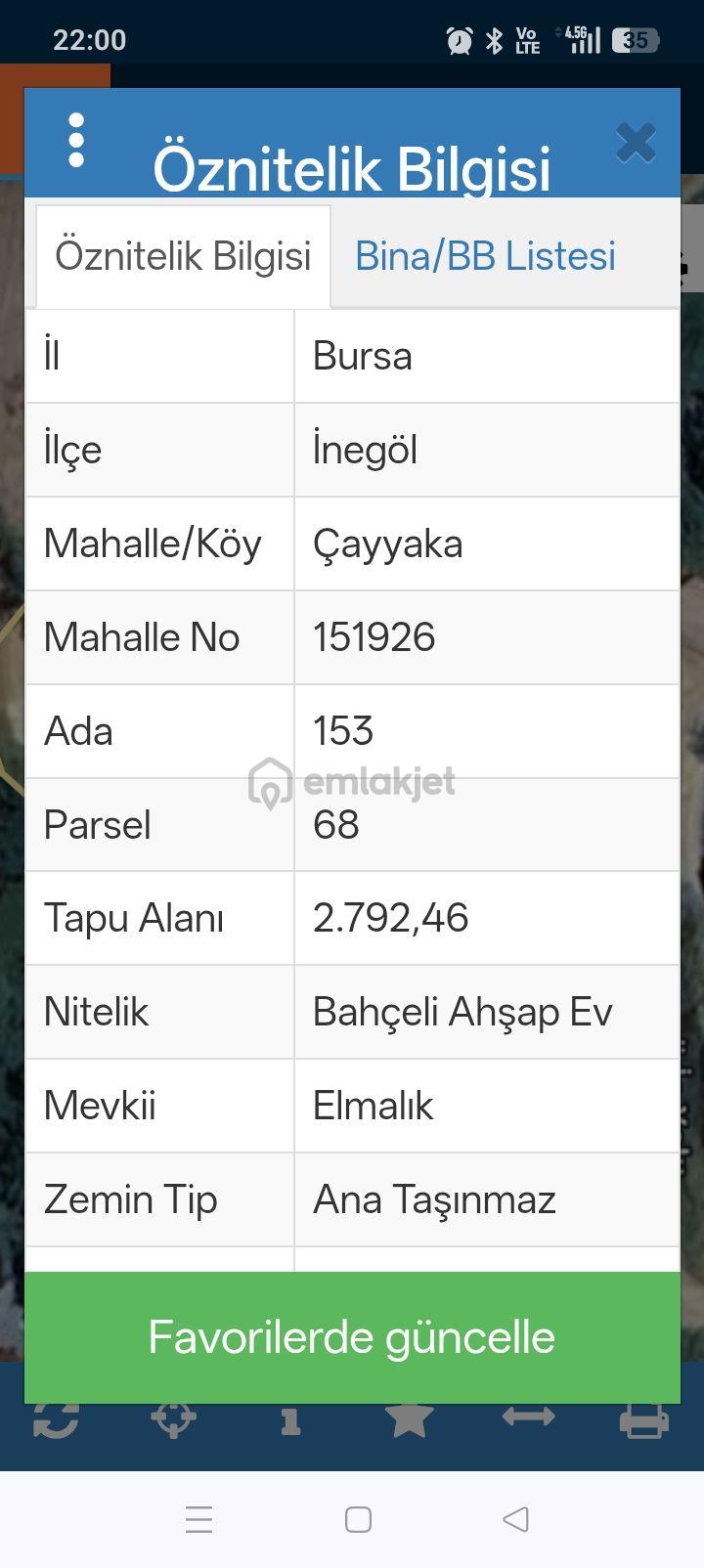704x1568 pixels.
Task: Open favorites with the star icon
Action: click(x=409, y=1419)
